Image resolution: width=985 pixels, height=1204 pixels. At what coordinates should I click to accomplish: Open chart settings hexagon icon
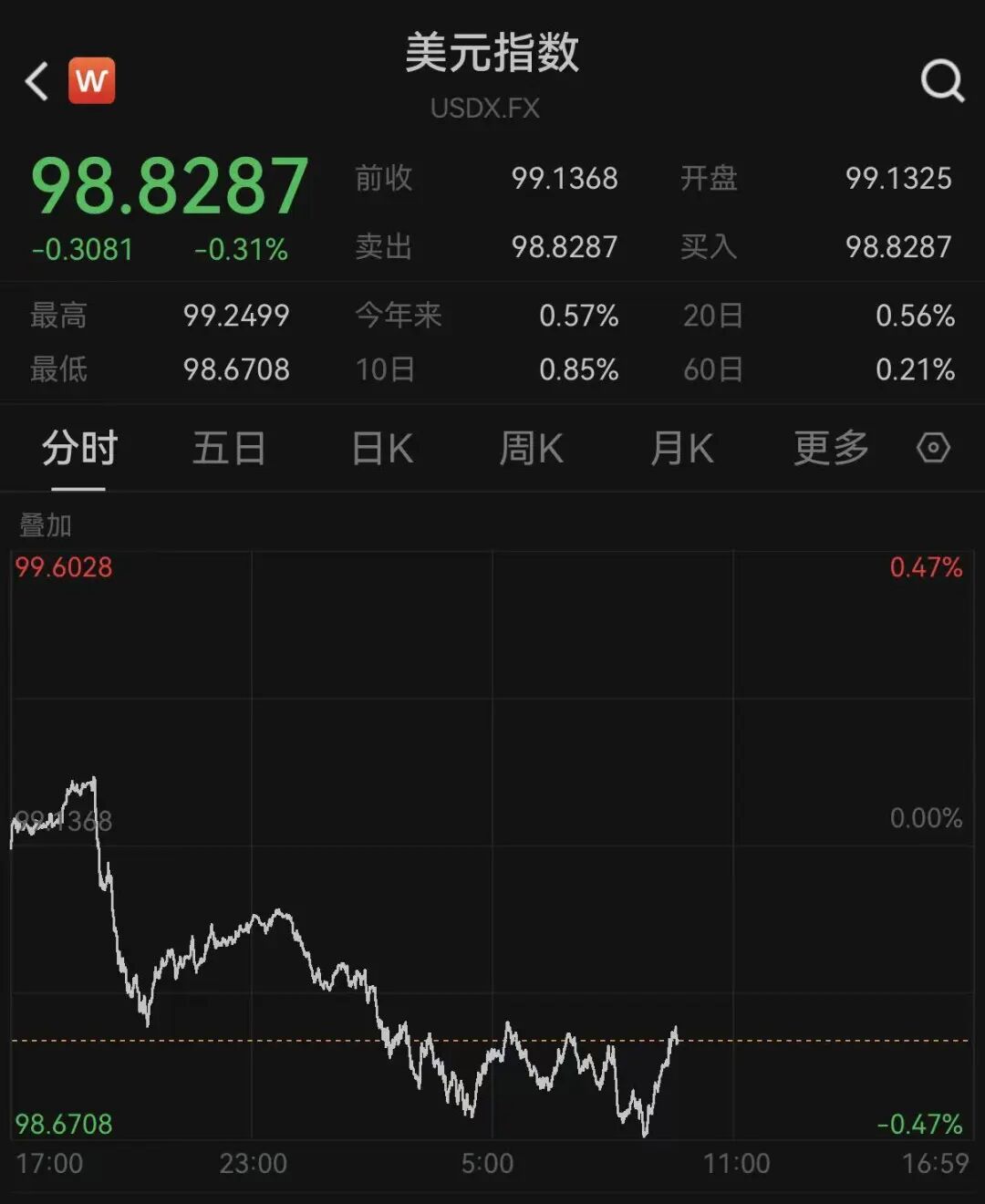click(x=933, y=448)
